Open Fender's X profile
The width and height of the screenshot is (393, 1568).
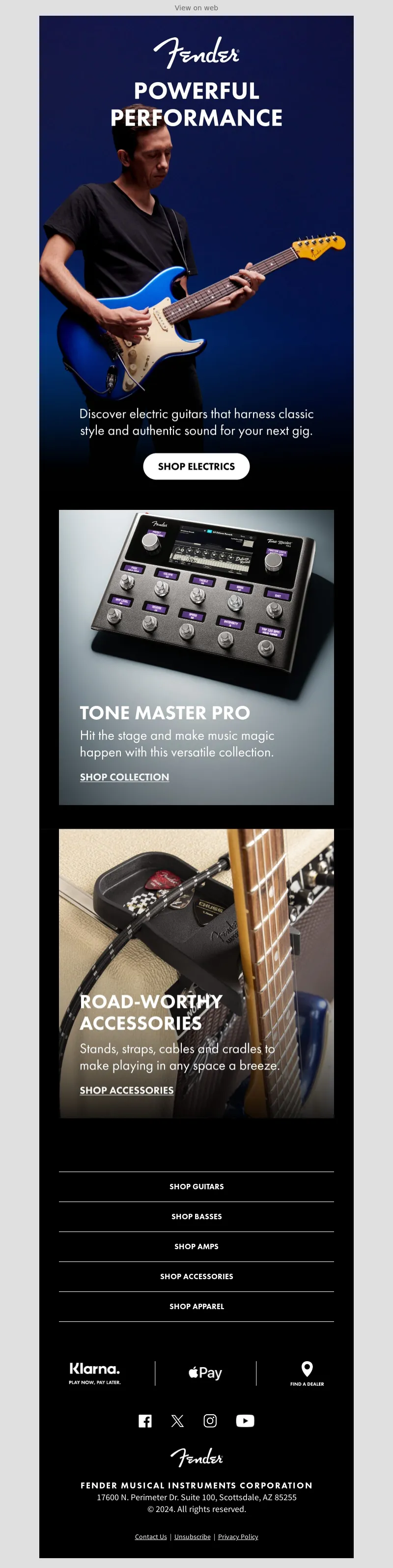177,1421
